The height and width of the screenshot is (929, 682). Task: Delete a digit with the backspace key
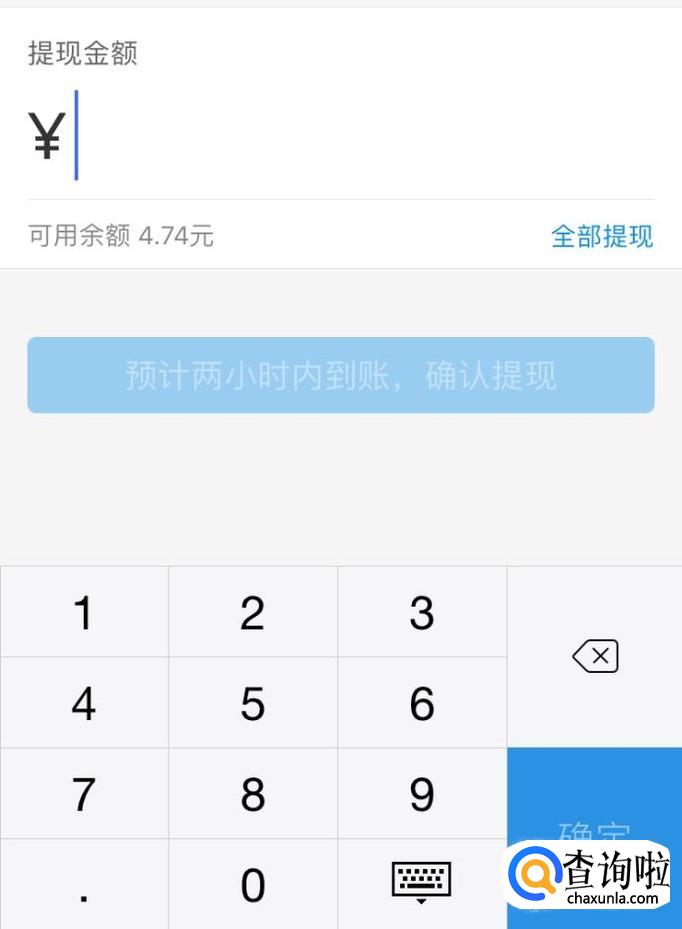[595, 656]
